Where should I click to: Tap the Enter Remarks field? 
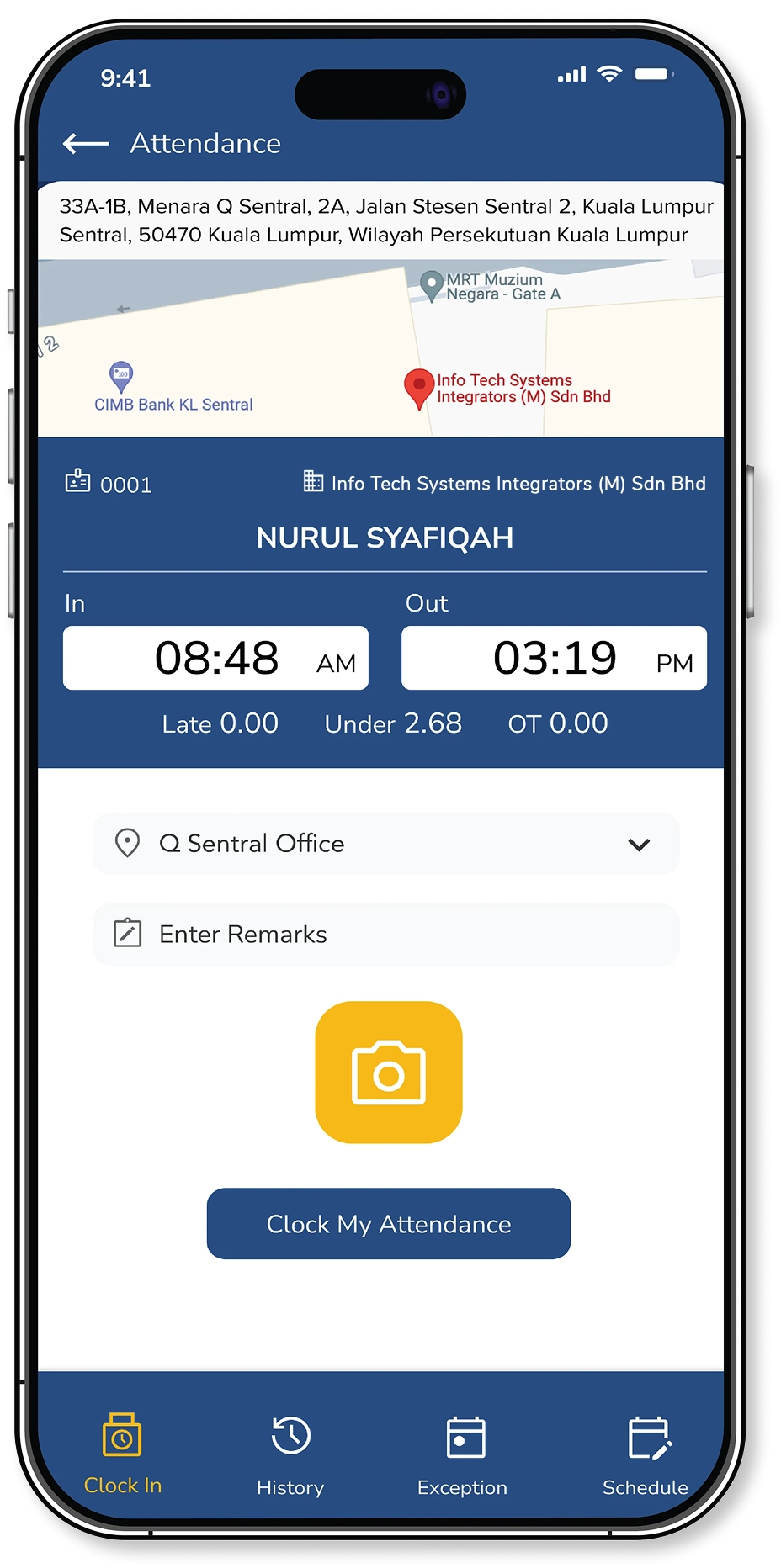385,935
